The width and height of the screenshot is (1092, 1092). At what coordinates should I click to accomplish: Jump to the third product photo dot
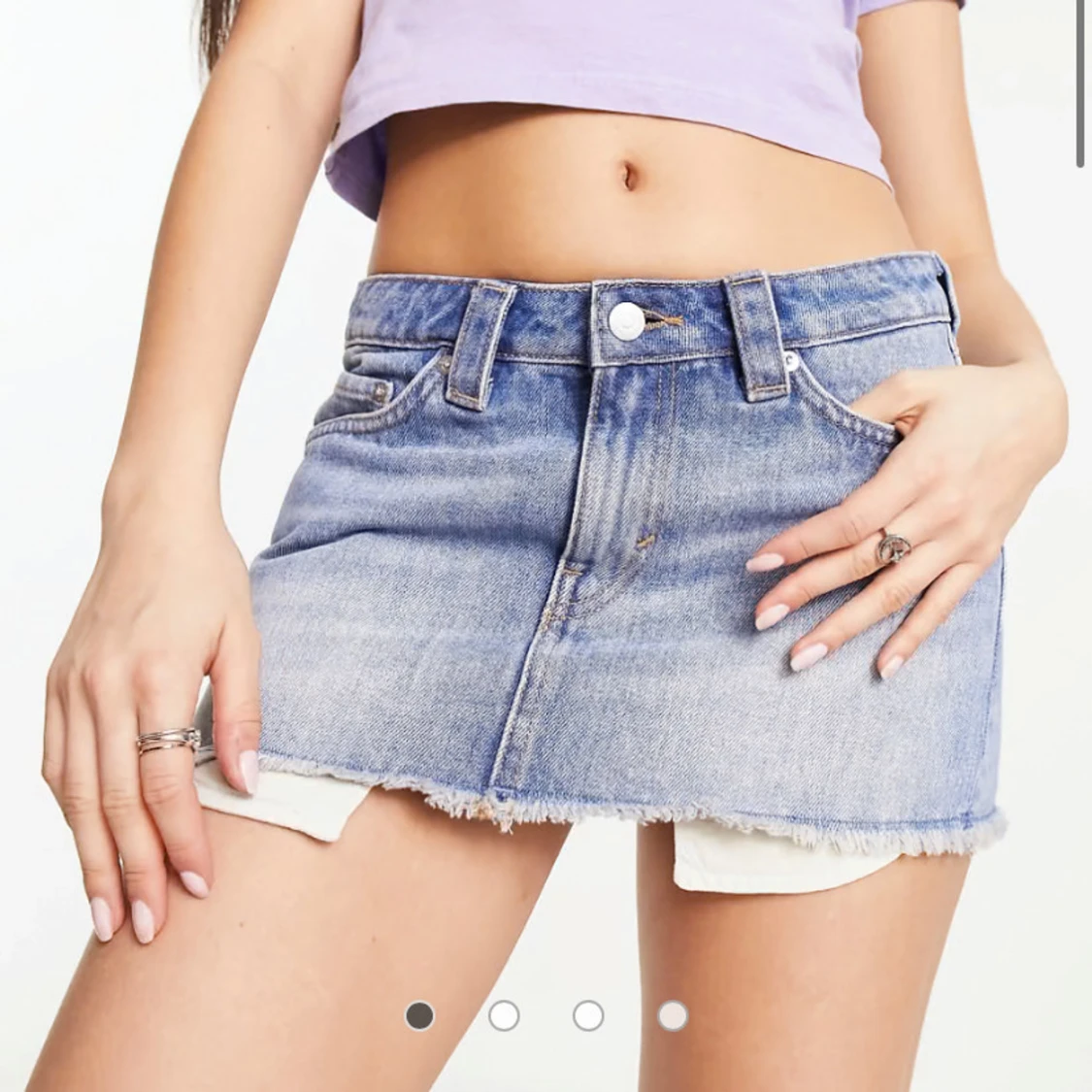tap(588, 1015)
